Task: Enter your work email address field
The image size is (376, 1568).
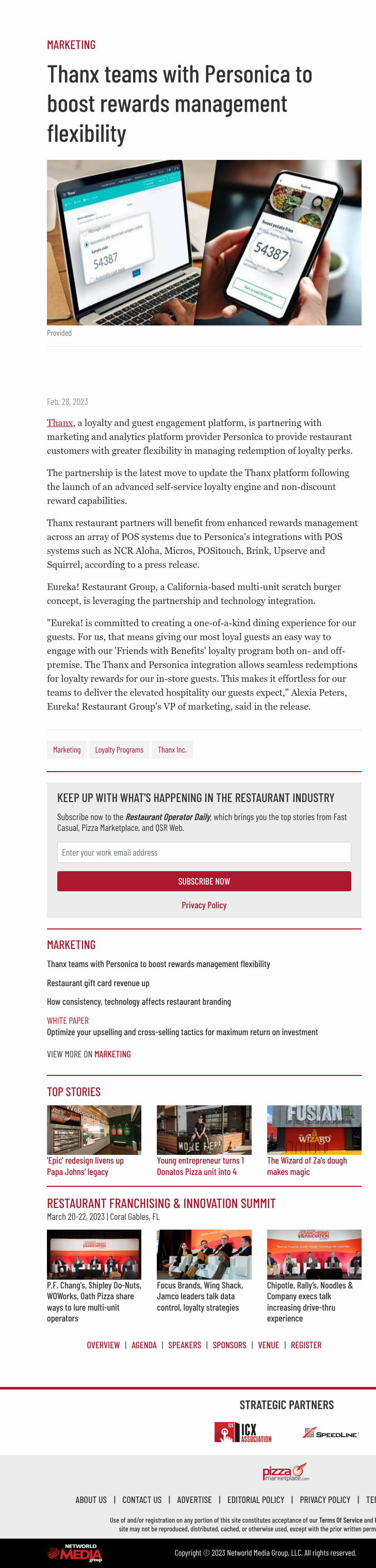Action: [x=204, y=852]
